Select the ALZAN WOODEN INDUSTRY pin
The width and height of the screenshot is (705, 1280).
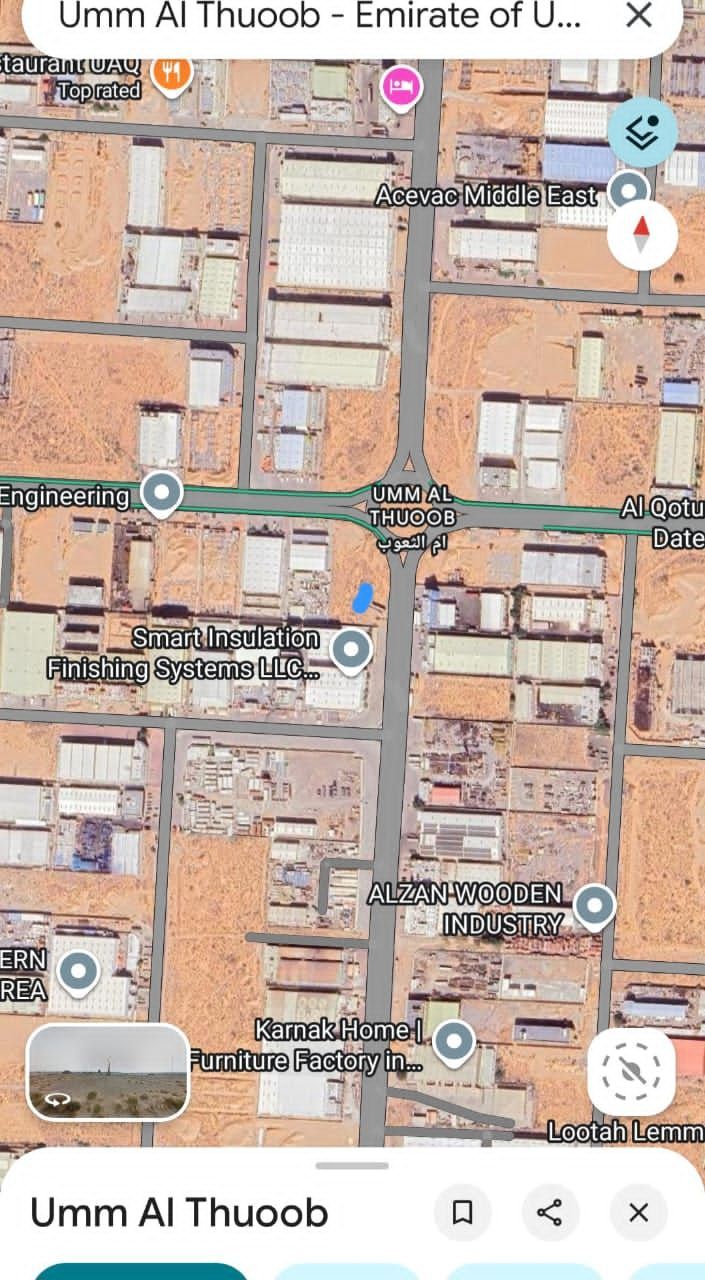click(x=596, y=905)
